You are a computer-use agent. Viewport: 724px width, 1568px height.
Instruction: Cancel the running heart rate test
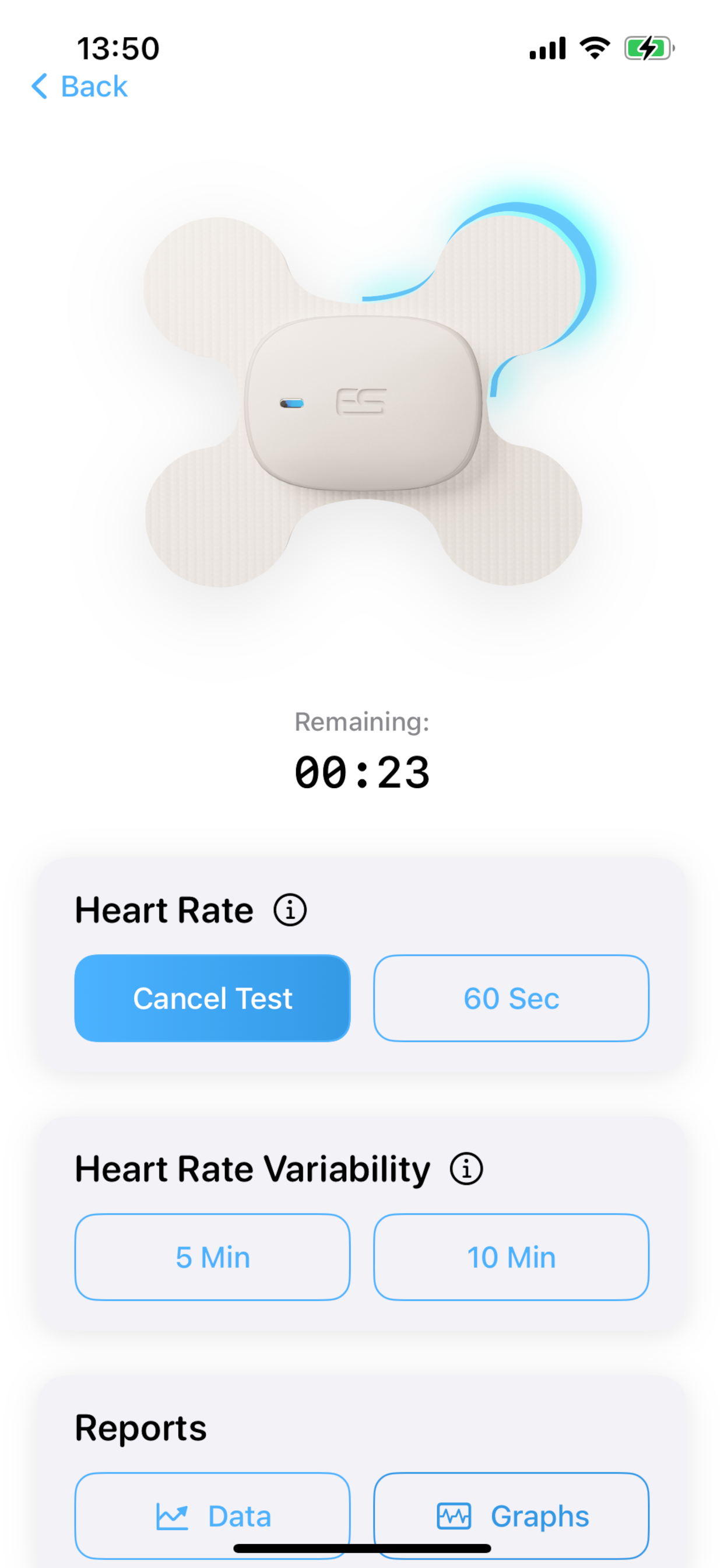212,998
